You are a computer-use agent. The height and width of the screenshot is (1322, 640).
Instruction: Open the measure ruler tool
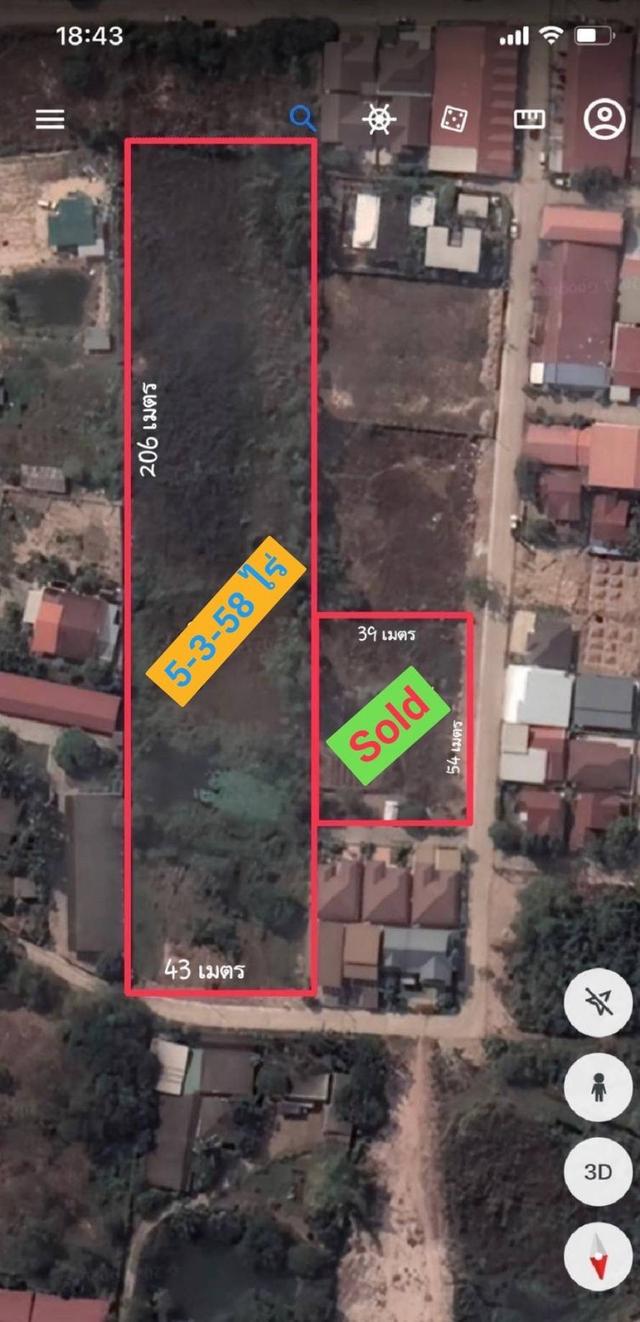[x=529, y=119]
